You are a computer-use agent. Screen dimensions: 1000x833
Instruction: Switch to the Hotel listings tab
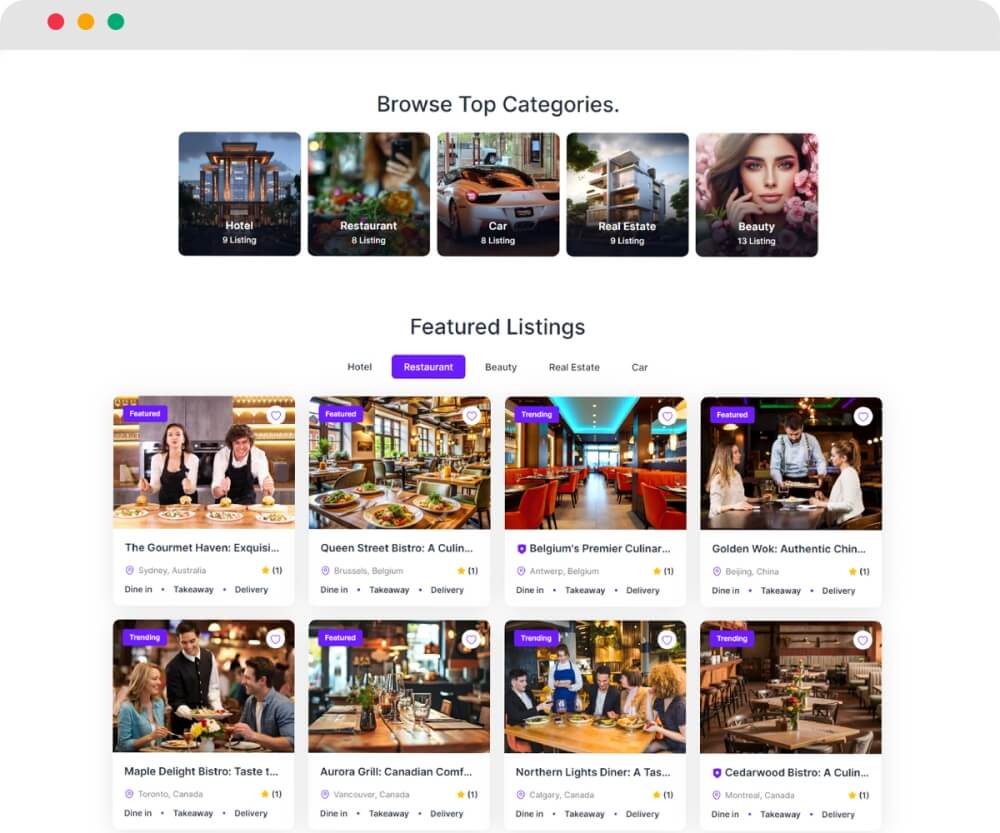point(359,367)
